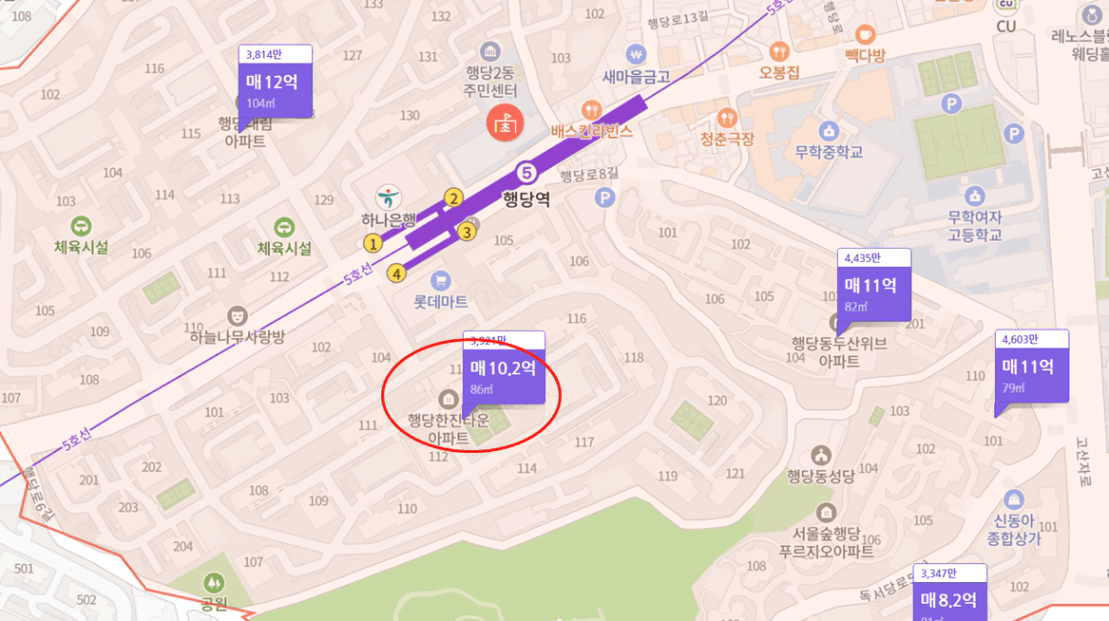Open the 매 11억 82㎡ listing marker
The image size is (1109, 621).
pos(873,293)
